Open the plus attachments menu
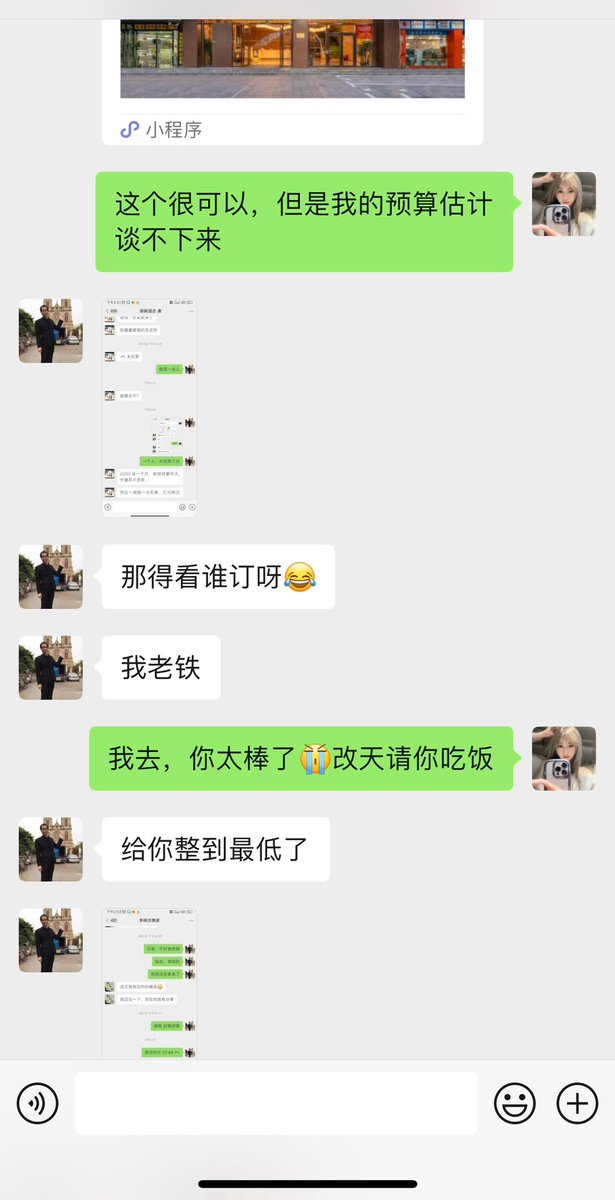 [x=577, y=1104]
